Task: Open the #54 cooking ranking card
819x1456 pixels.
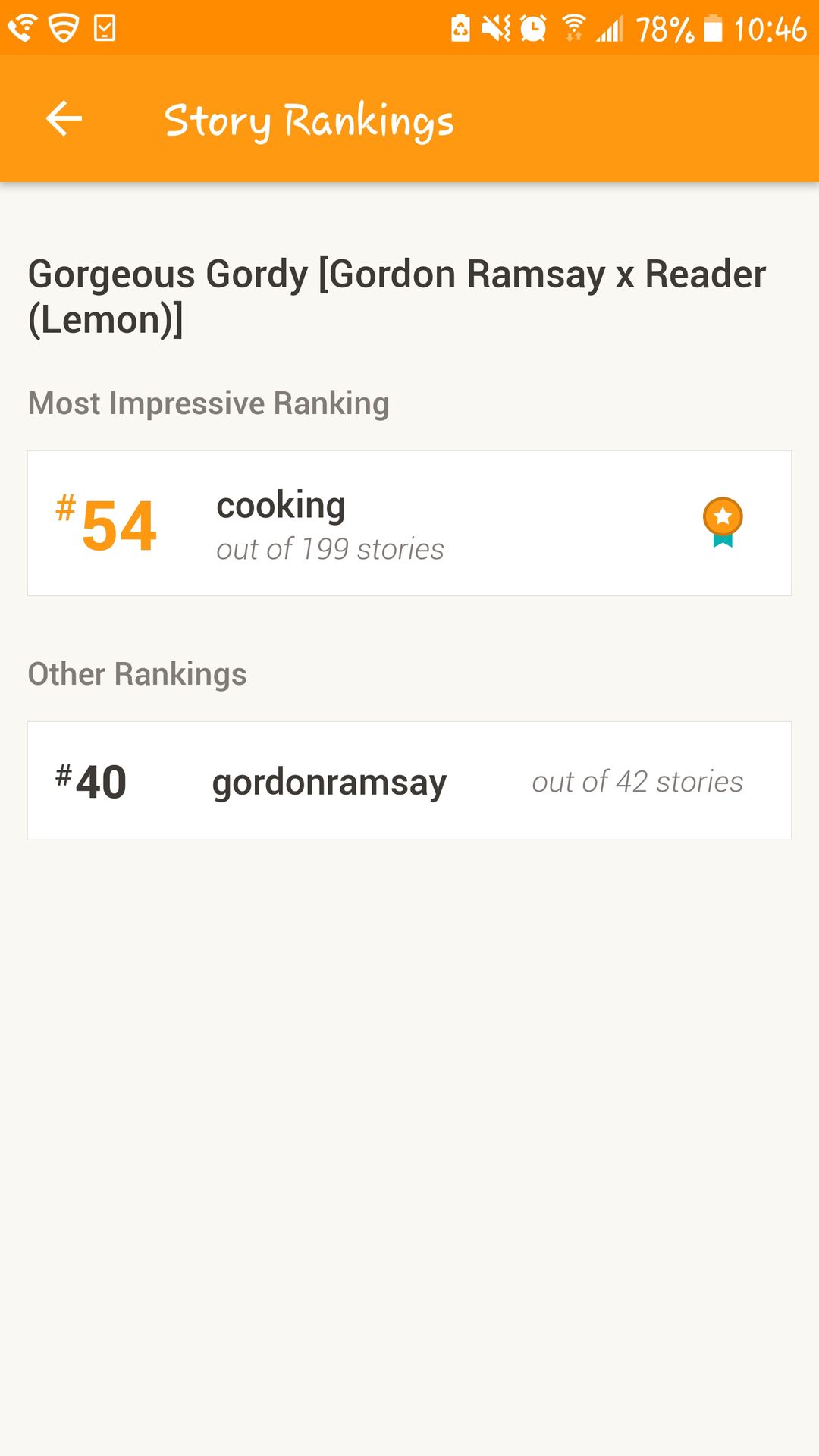Action: coord(409,523)
